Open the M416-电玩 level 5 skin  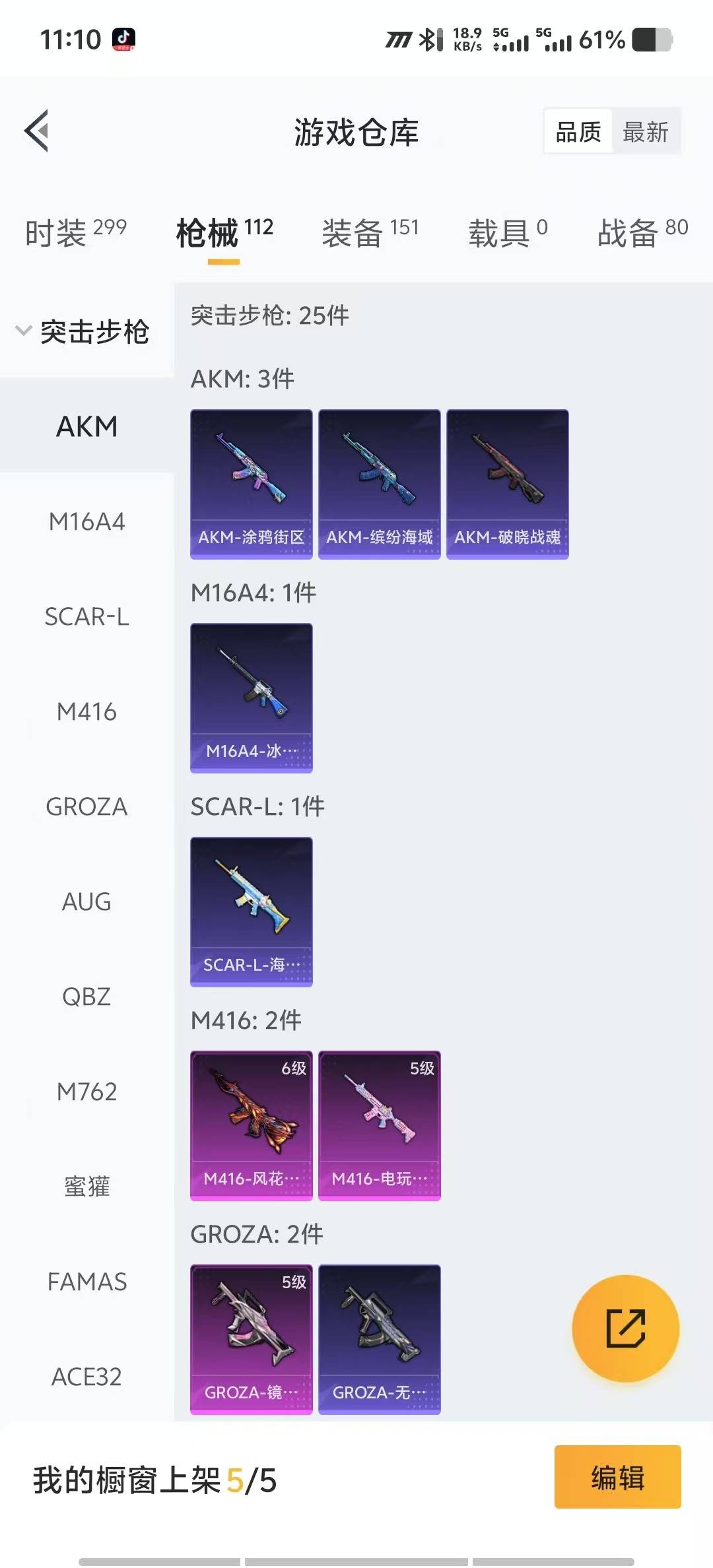pos(379,1125)
